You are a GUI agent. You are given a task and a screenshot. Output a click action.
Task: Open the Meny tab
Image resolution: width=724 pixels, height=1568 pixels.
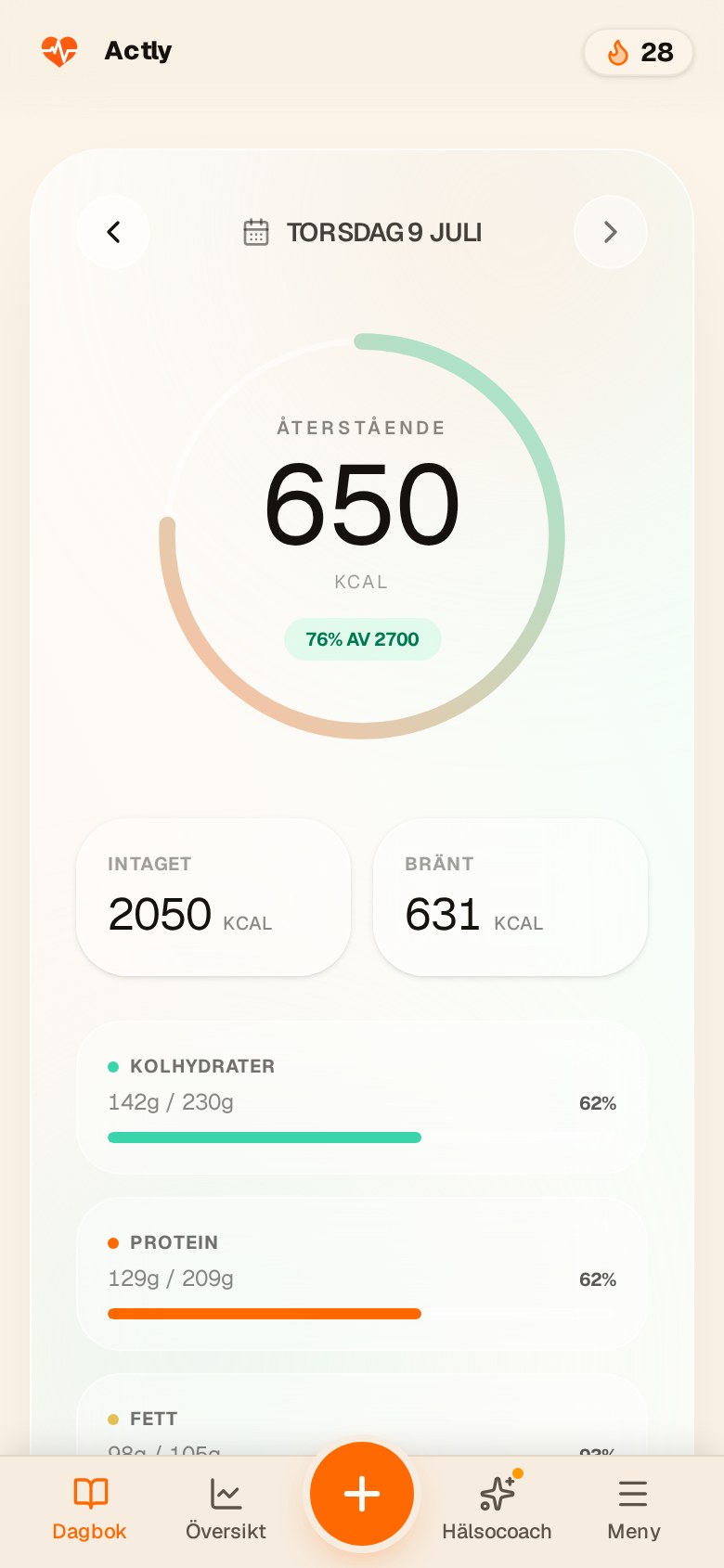coord(634,1510)
